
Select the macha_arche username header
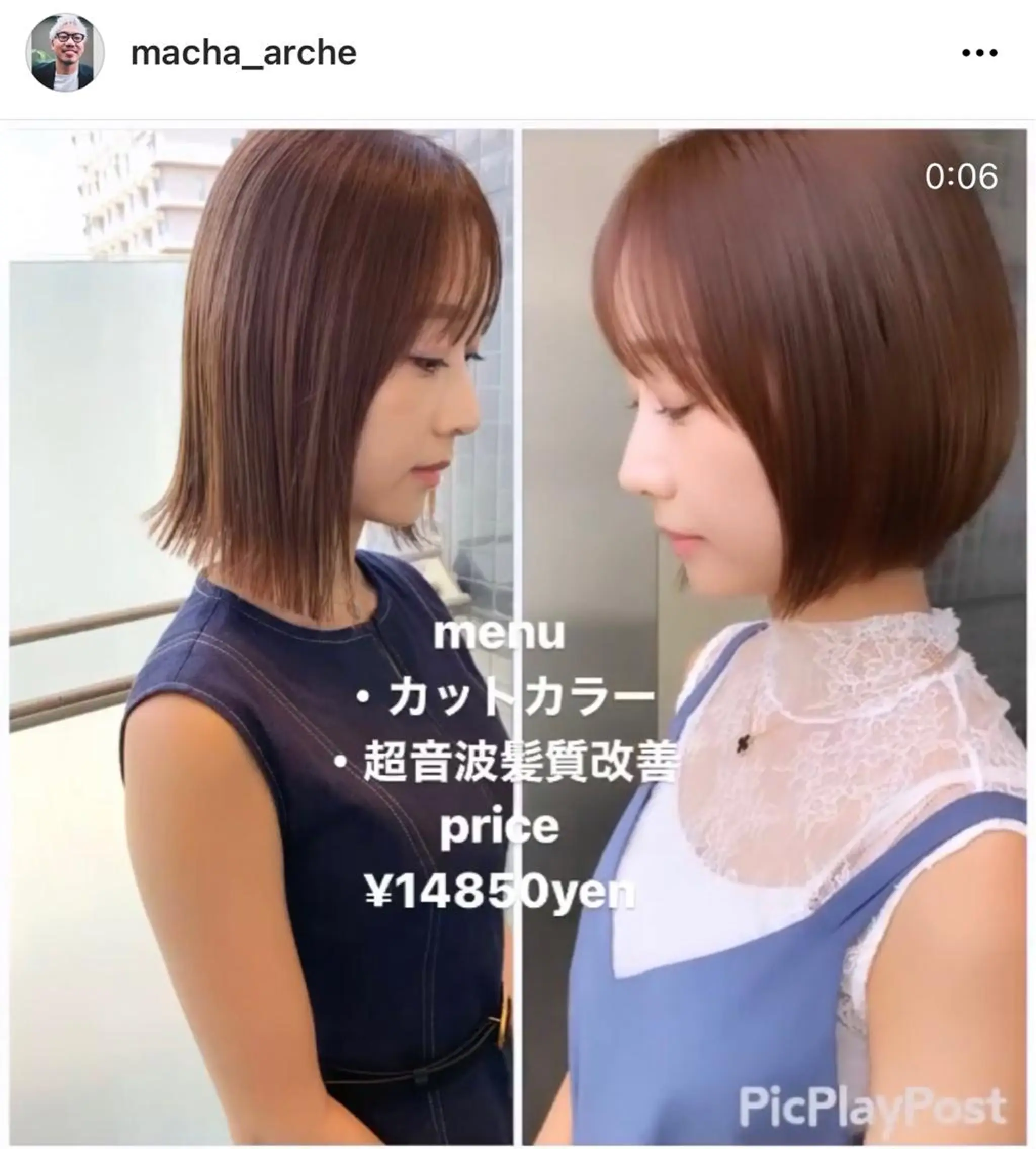coord(243,54)
